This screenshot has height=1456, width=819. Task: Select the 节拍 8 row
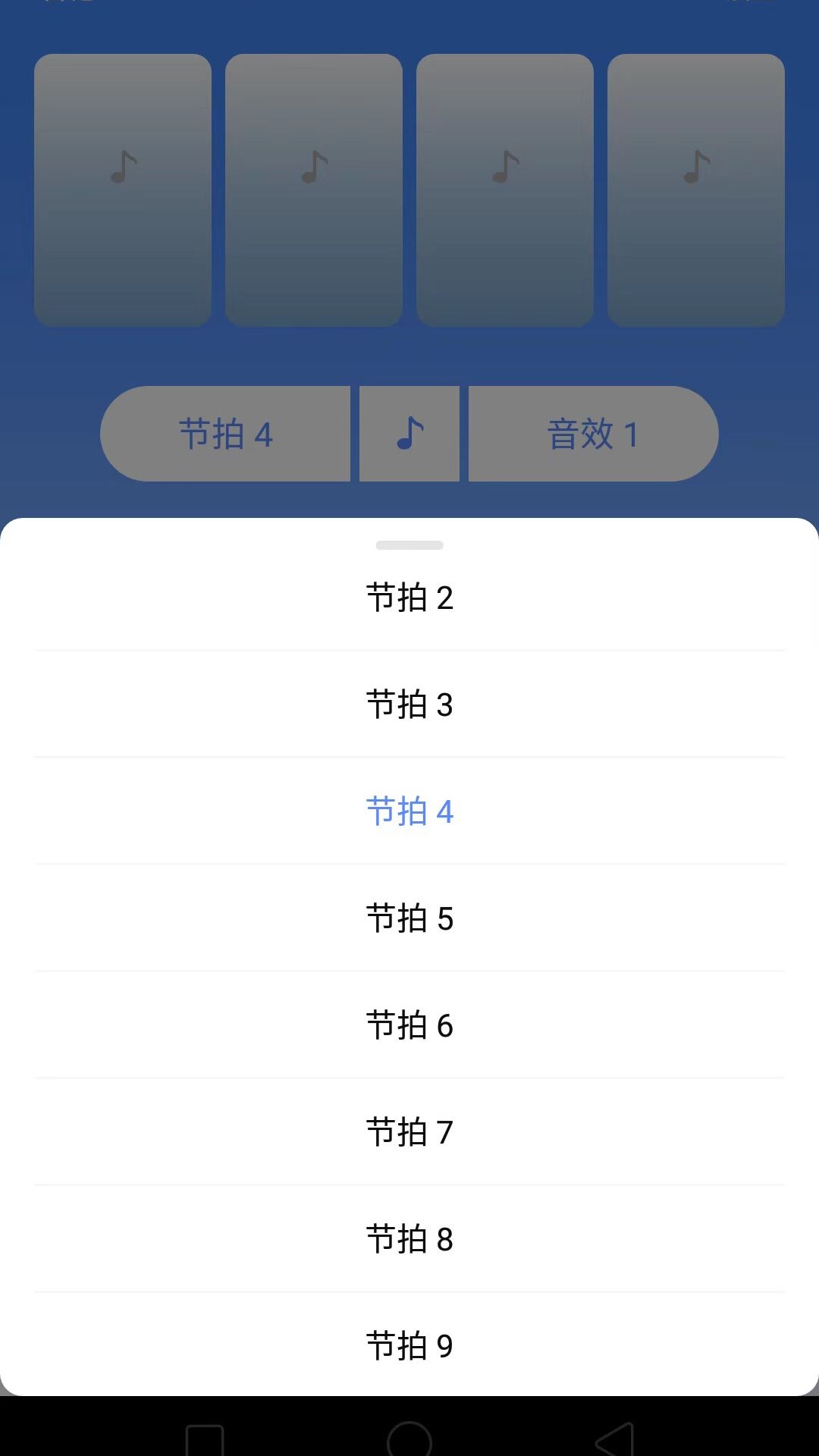(x=409, y=1239)
